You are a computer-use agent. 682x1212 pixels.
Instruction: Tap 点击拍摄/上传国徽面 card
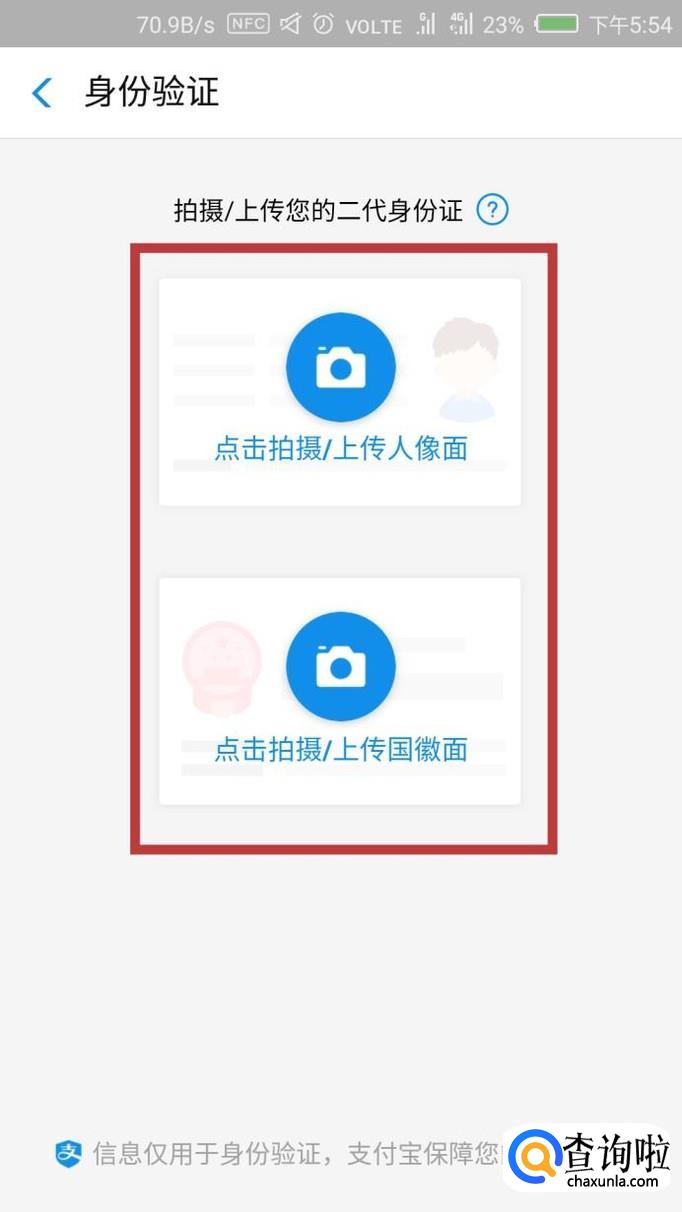(340, 690)
